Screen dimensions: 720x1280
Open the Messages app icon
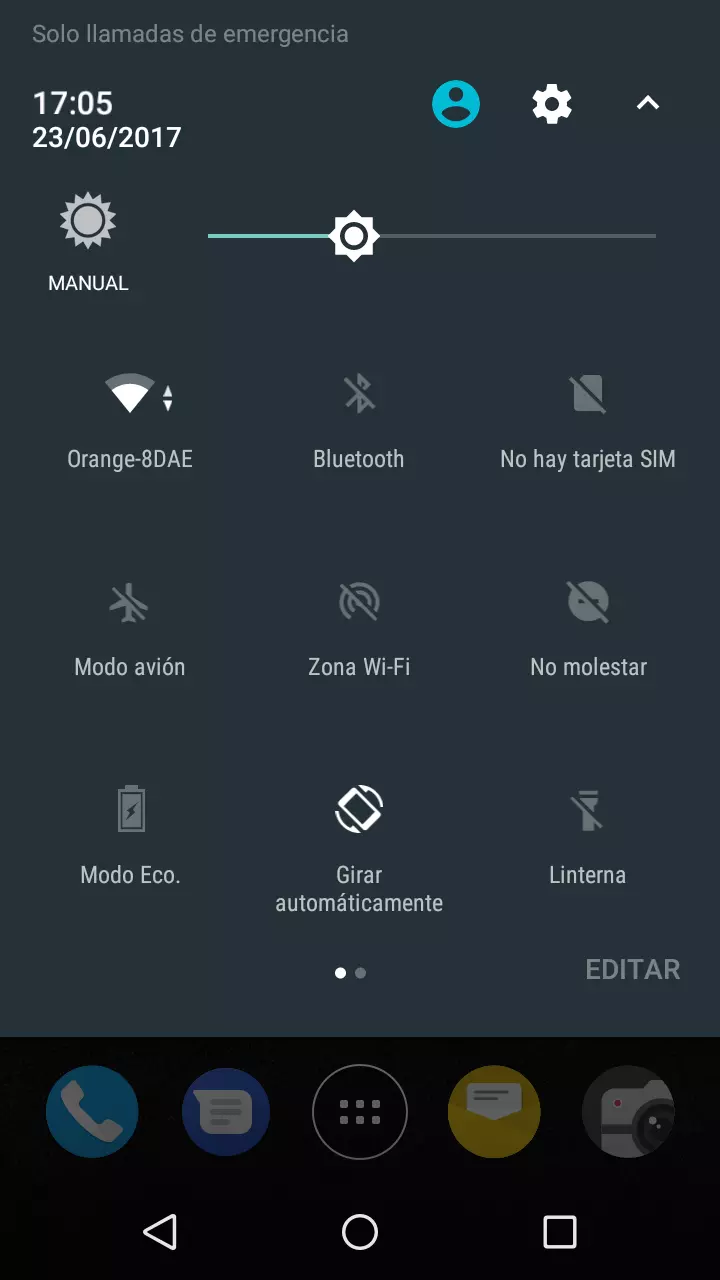pos(225,1112)
